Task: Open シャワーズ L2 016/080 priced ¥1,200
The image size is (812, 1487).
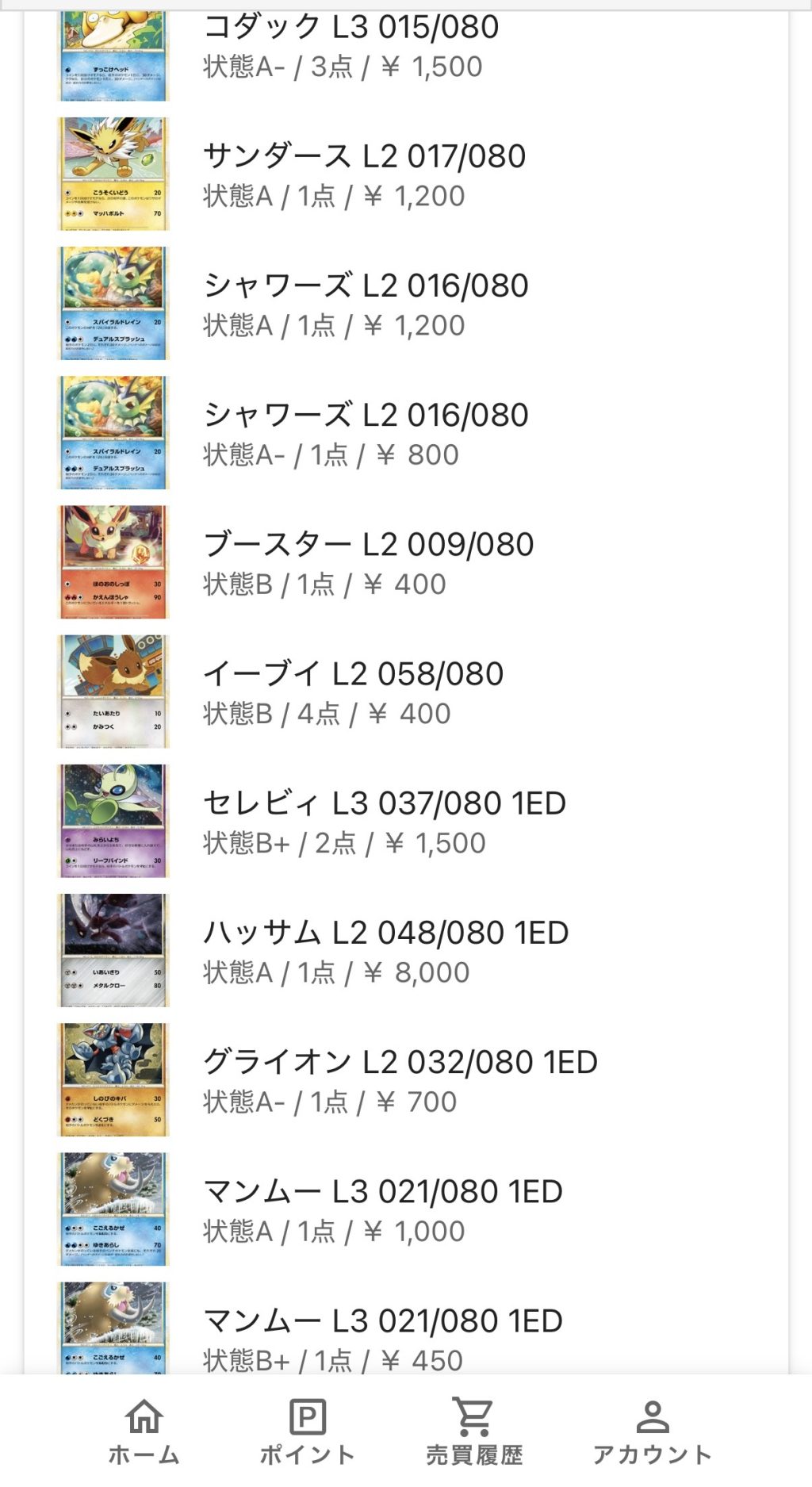Action: (366, 304)
